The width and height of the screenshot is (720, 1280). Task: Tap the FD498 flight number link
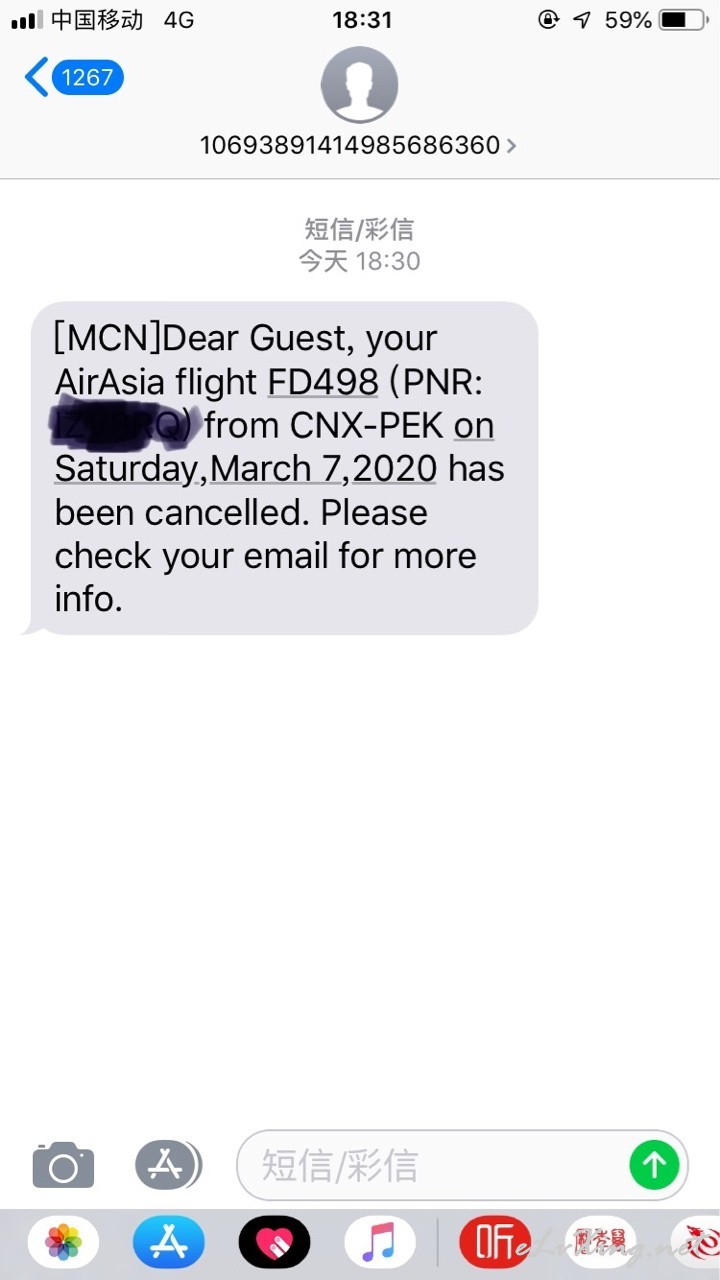tap(323, 381)
